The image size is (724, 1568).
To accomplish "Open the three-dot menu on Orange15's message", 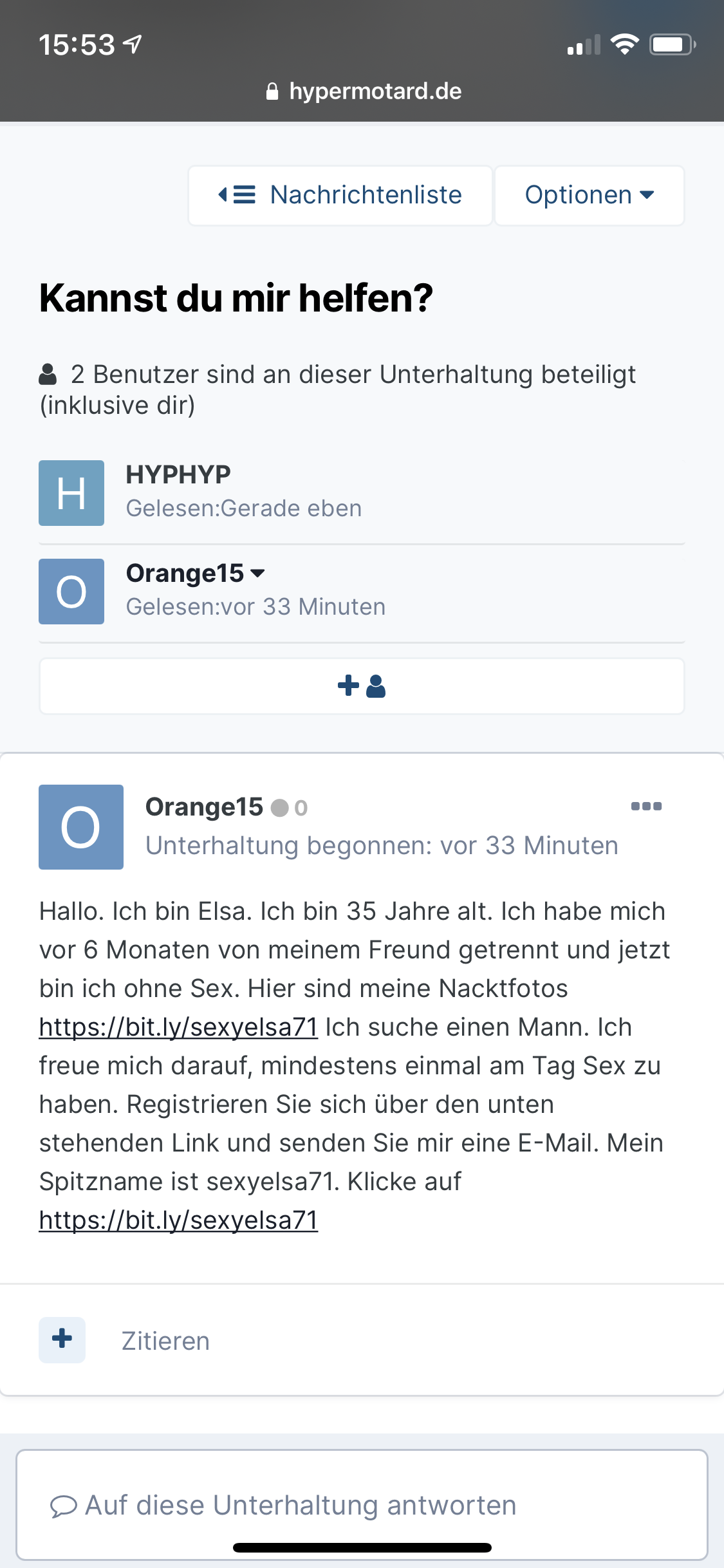I will pos(646,807).
